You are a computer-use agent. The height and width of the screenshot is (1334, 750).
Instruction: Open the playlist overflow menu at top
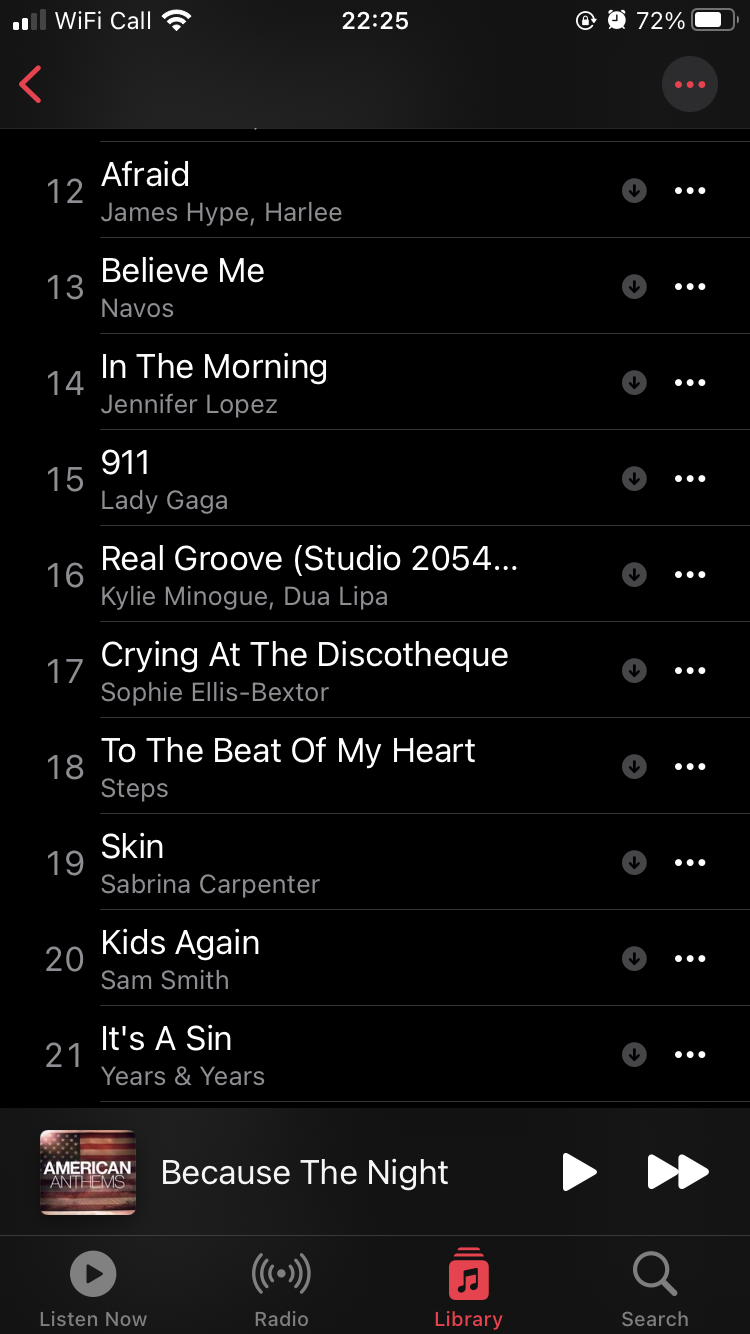[690, 85]
